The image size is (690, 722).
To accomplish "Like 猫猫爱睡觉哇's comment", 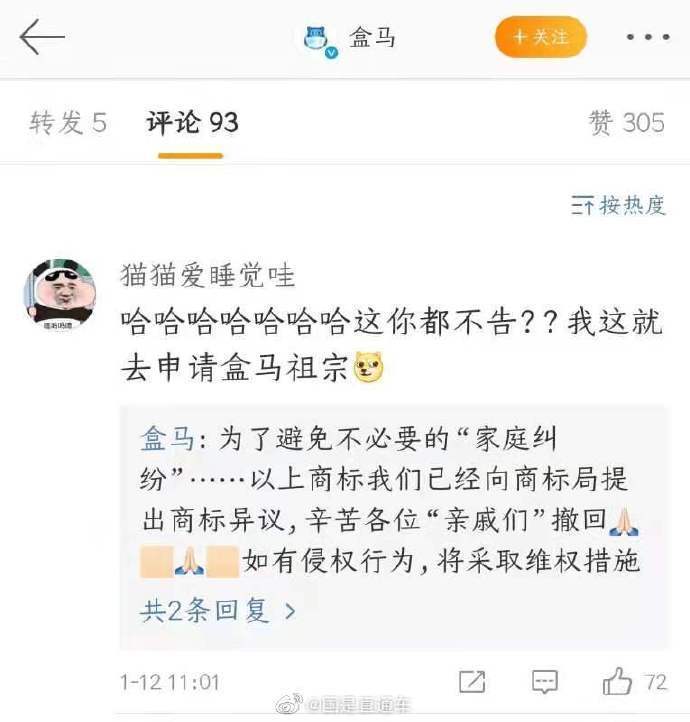I will 619,682.
